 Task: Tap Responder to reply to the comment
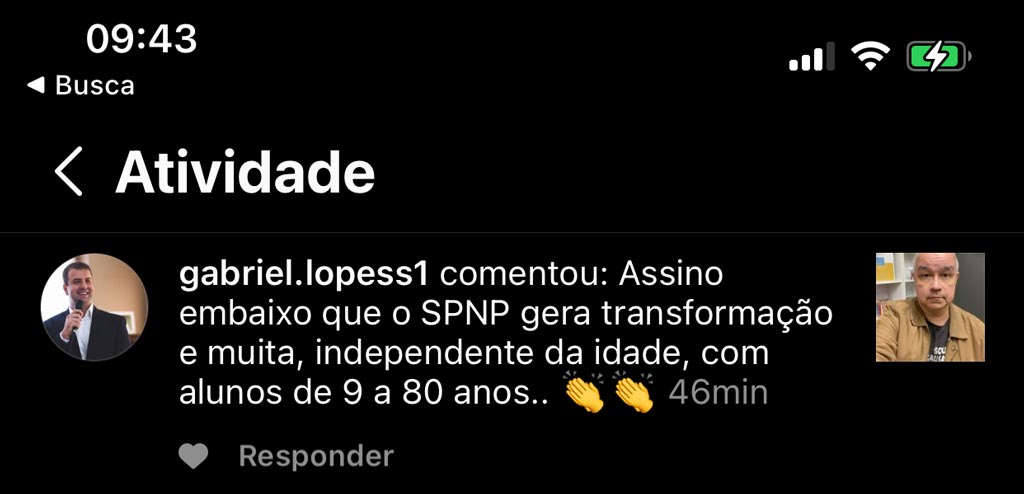click(x=316, y=457)
